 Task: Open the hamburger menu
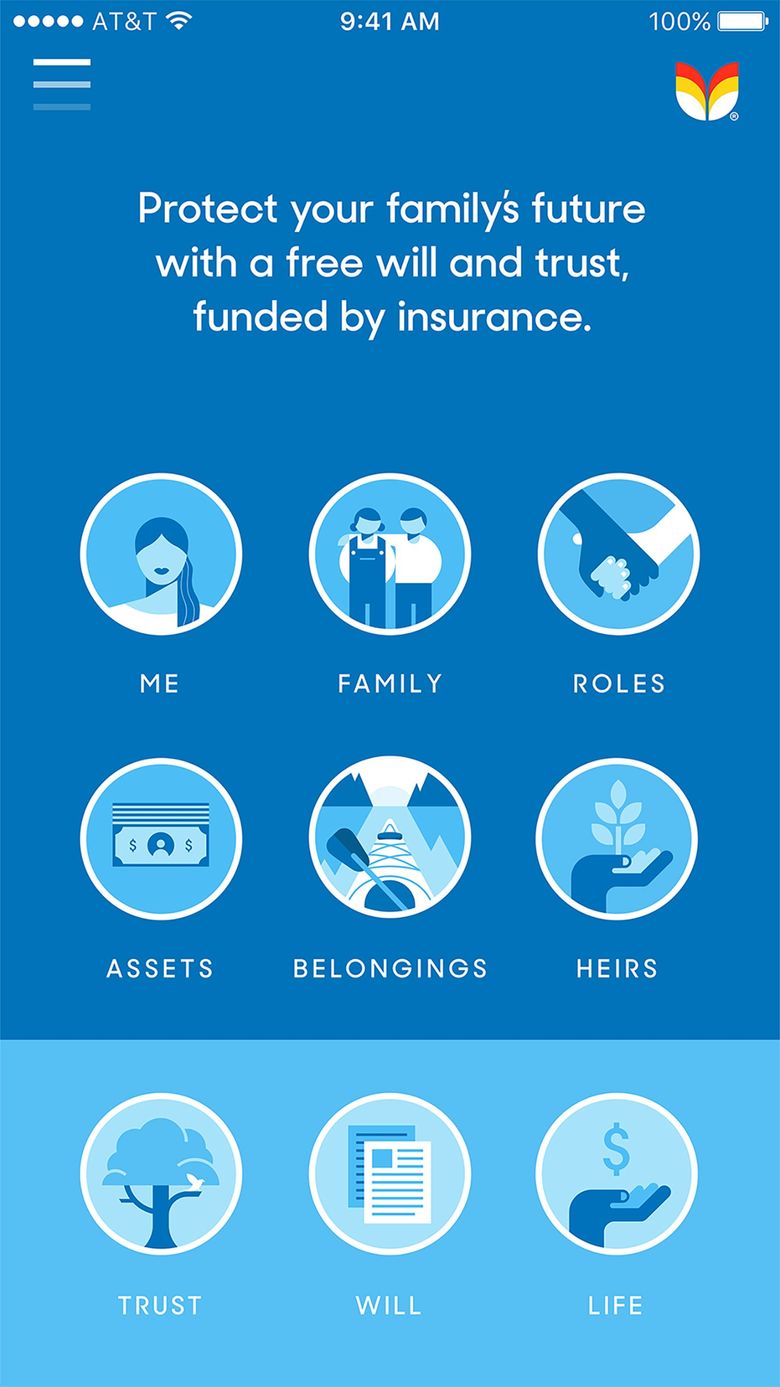[x=61, y=83]
